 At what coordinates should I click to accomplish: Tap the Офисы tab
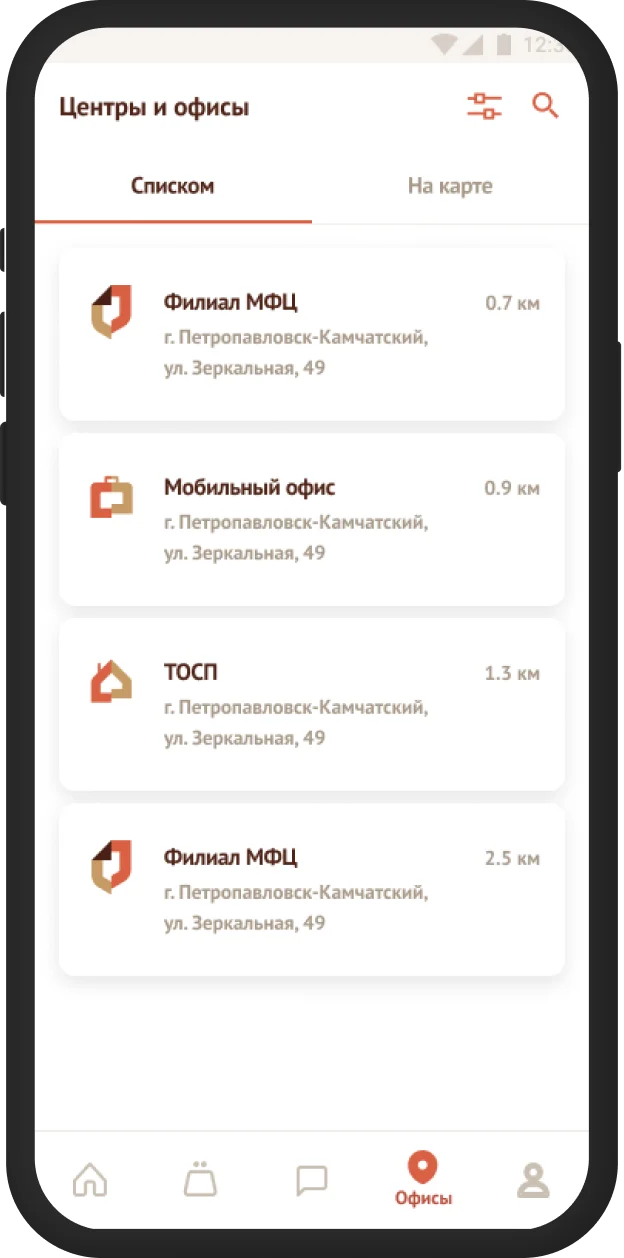click(423, 1180)
